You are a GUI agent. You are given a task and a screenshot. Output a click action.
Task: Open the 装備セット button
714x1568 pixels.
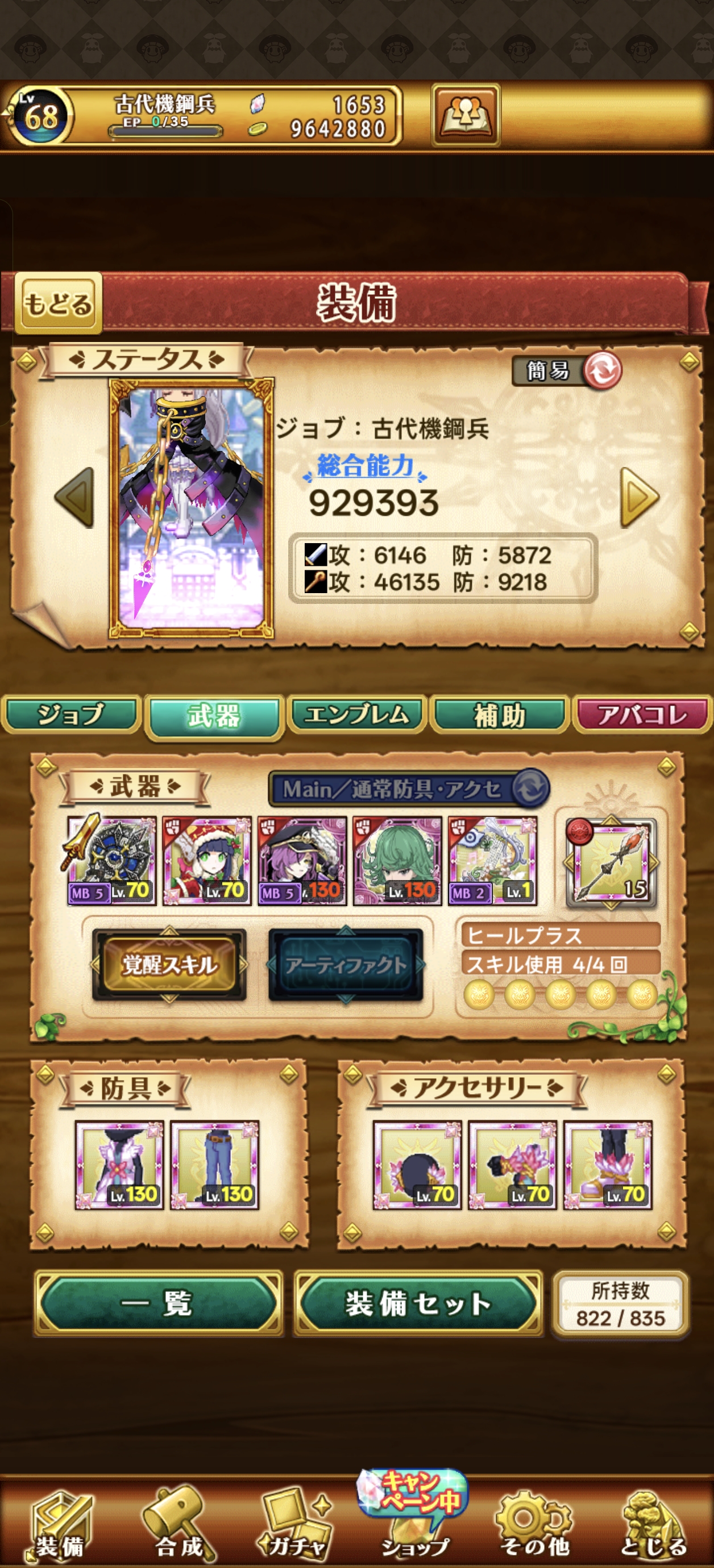(x=418, y=1303)
